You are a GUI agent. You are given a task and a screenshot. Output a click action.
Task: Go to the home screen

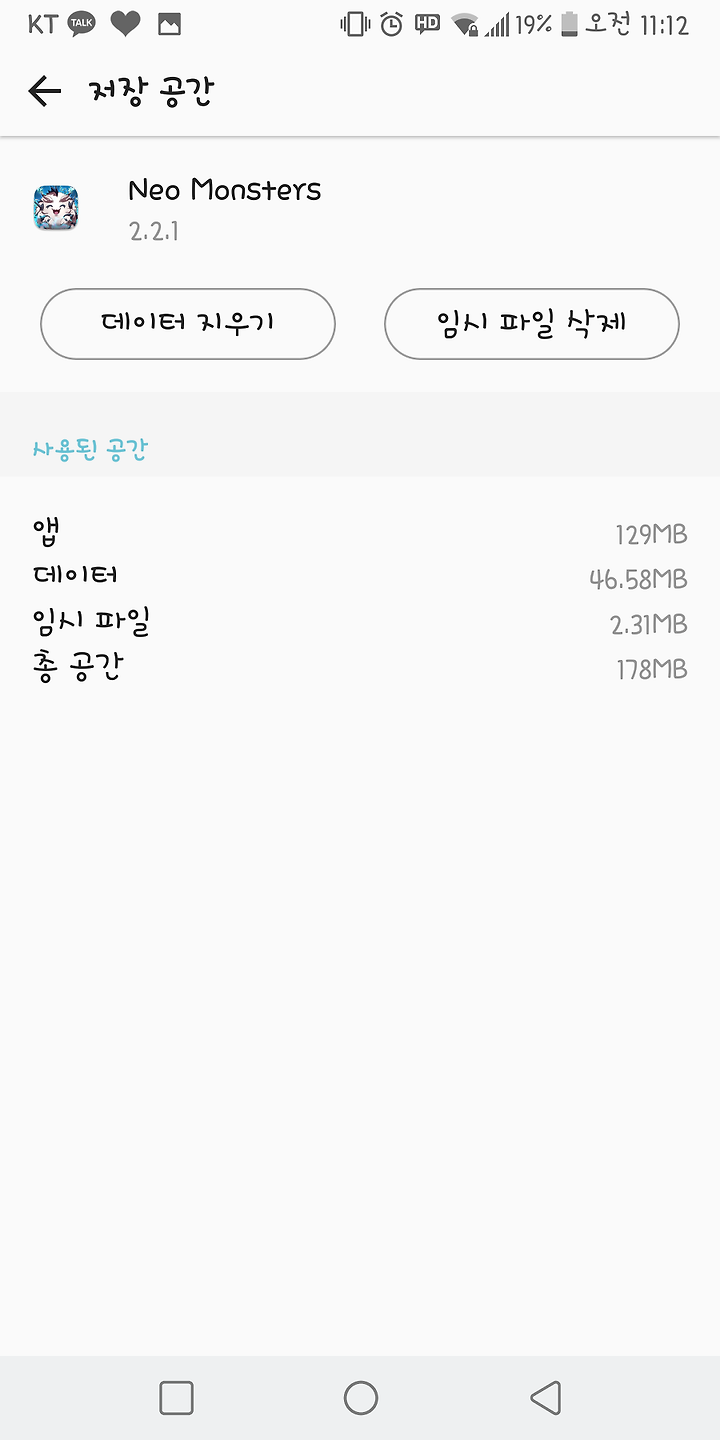point(361,1397)
